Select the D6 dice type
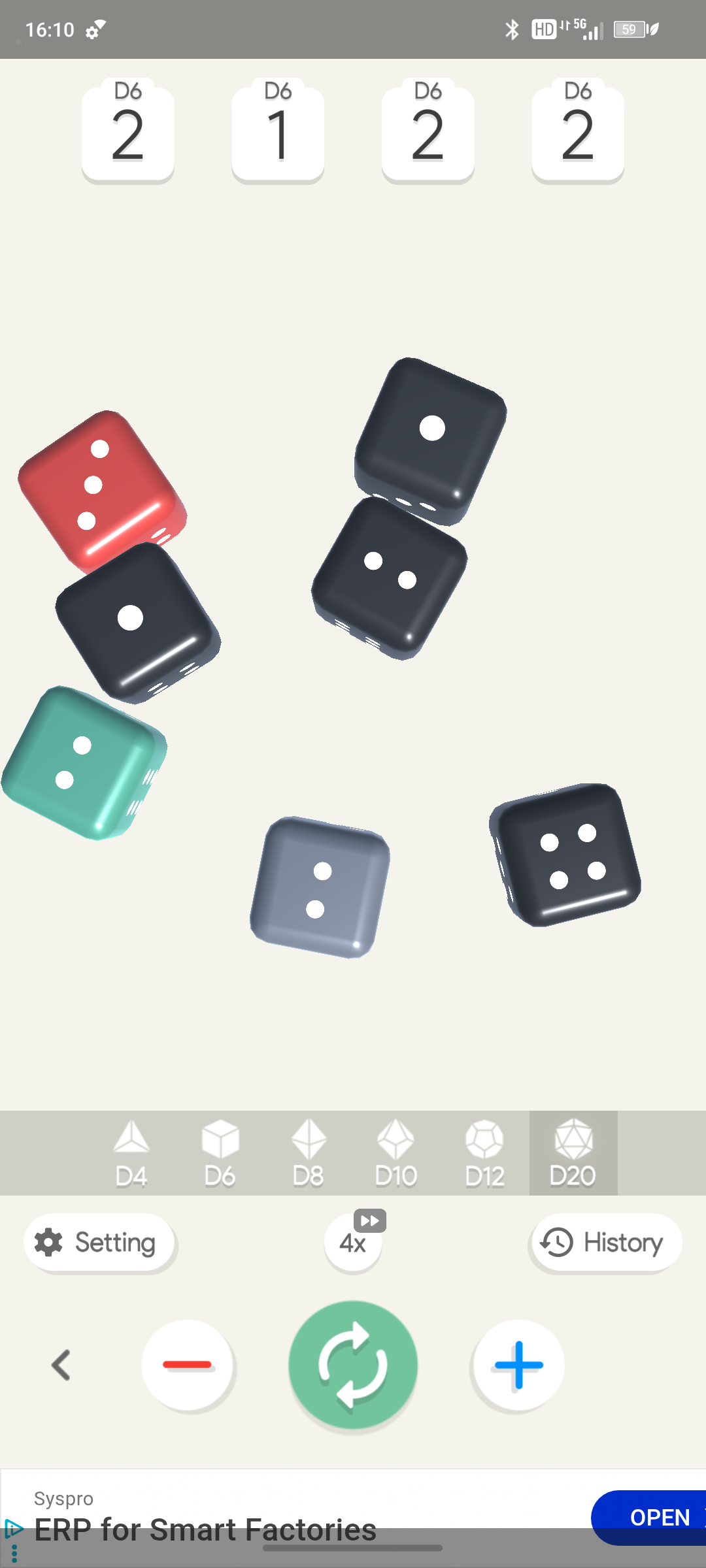 220,1153
